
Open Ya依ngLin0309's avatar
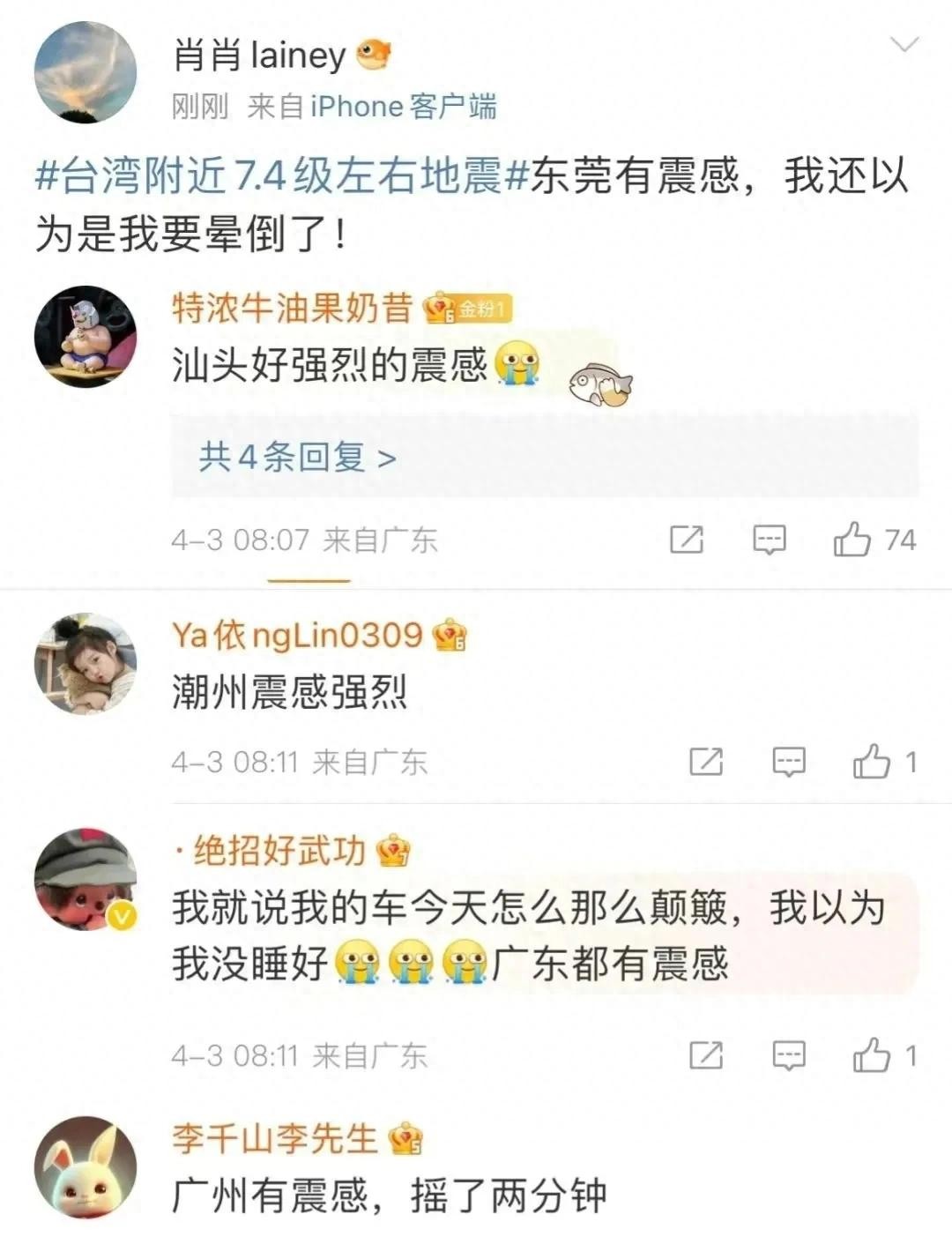[86, 664]
